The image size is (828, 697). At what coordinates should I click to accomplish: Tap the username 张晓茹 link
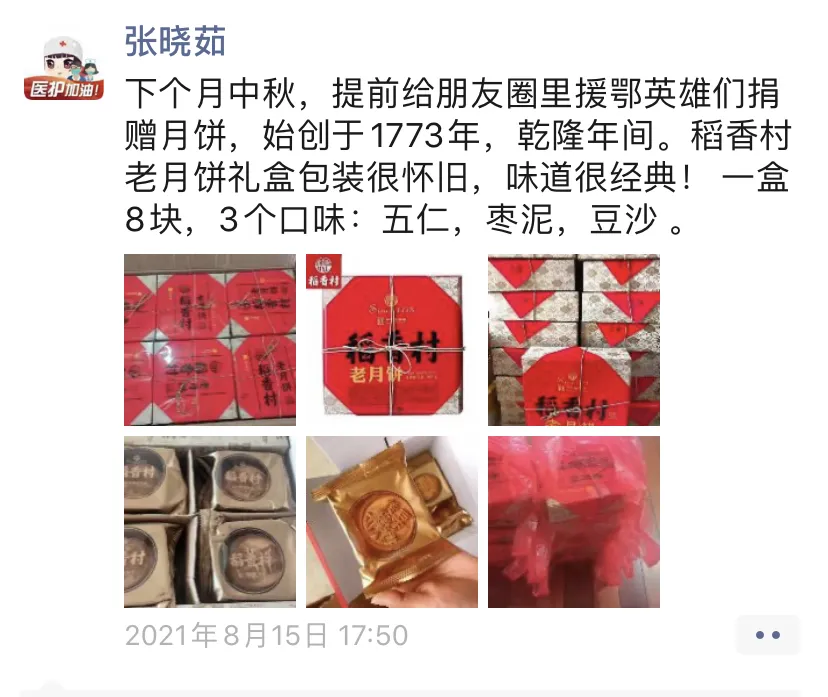175,42
